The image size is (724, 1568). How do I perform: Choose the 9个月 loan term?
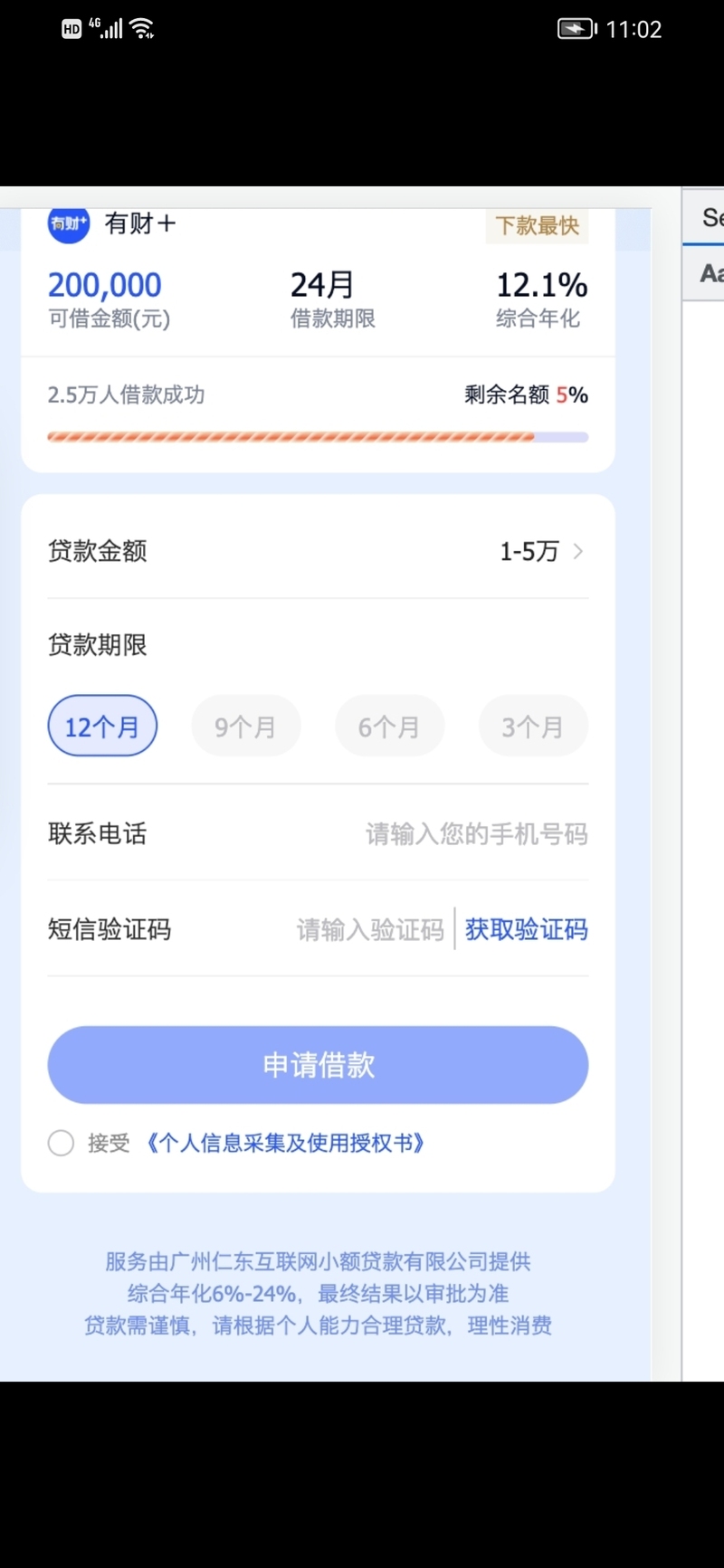point(245,726)
